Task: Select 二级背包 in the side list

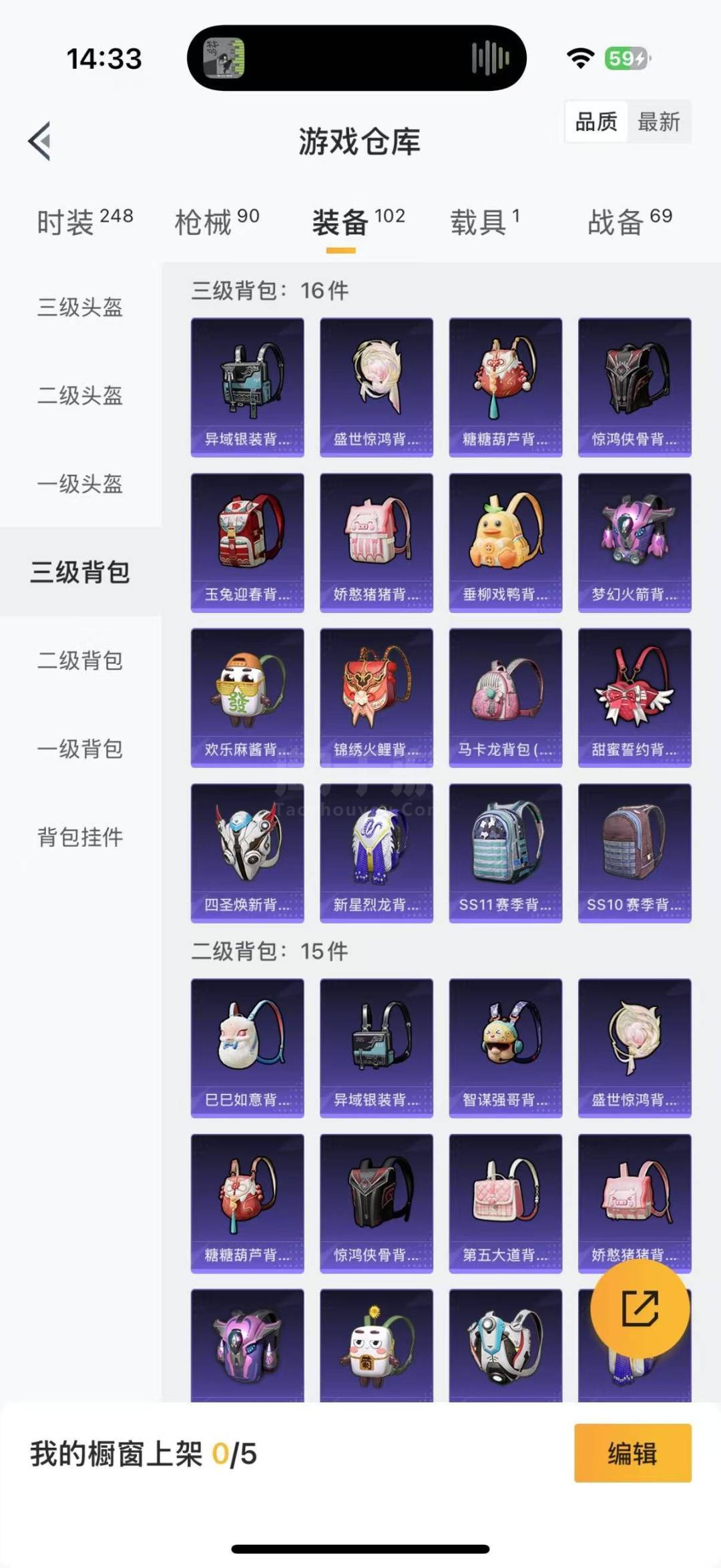Action: (80, 660)
